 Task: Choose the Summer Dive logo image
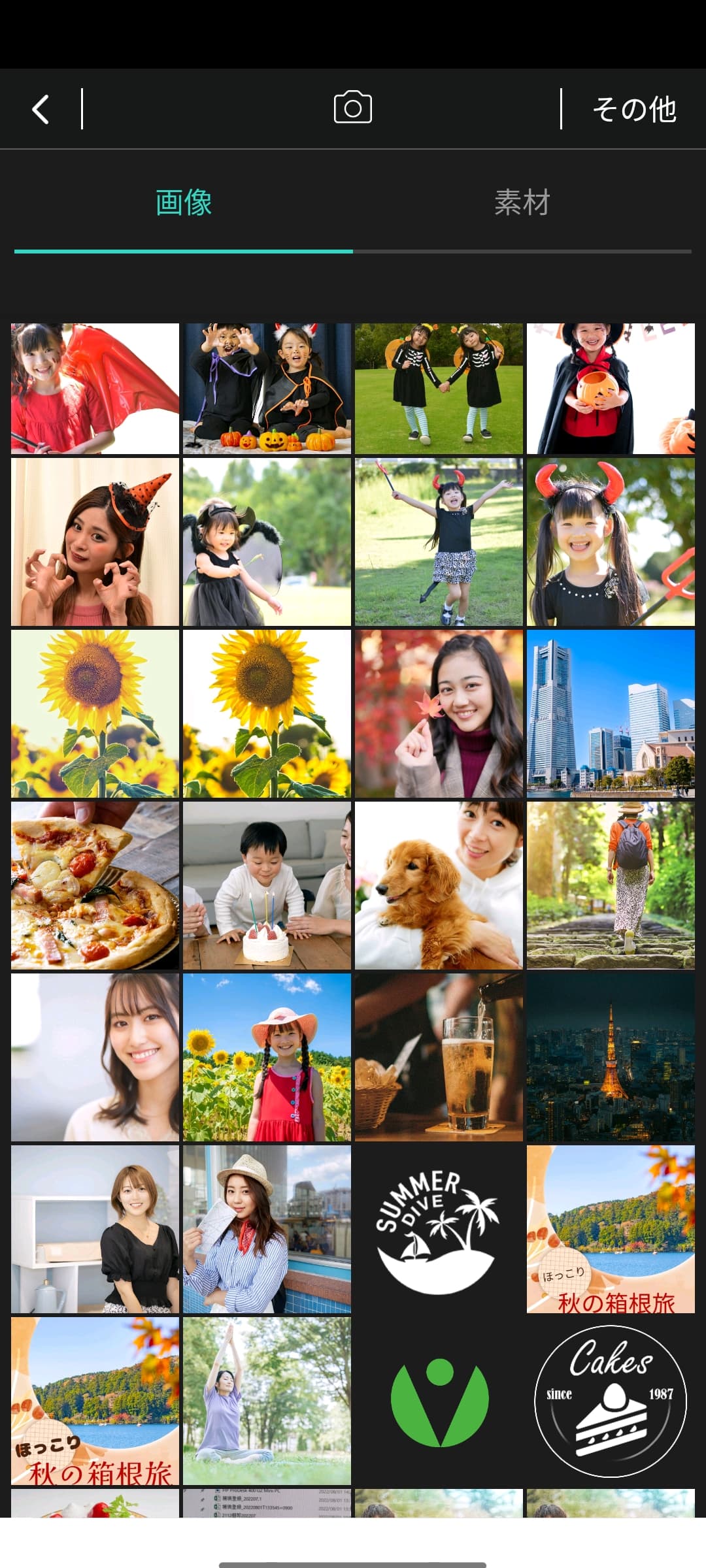pyautogui.click(x=439, y=1229)
